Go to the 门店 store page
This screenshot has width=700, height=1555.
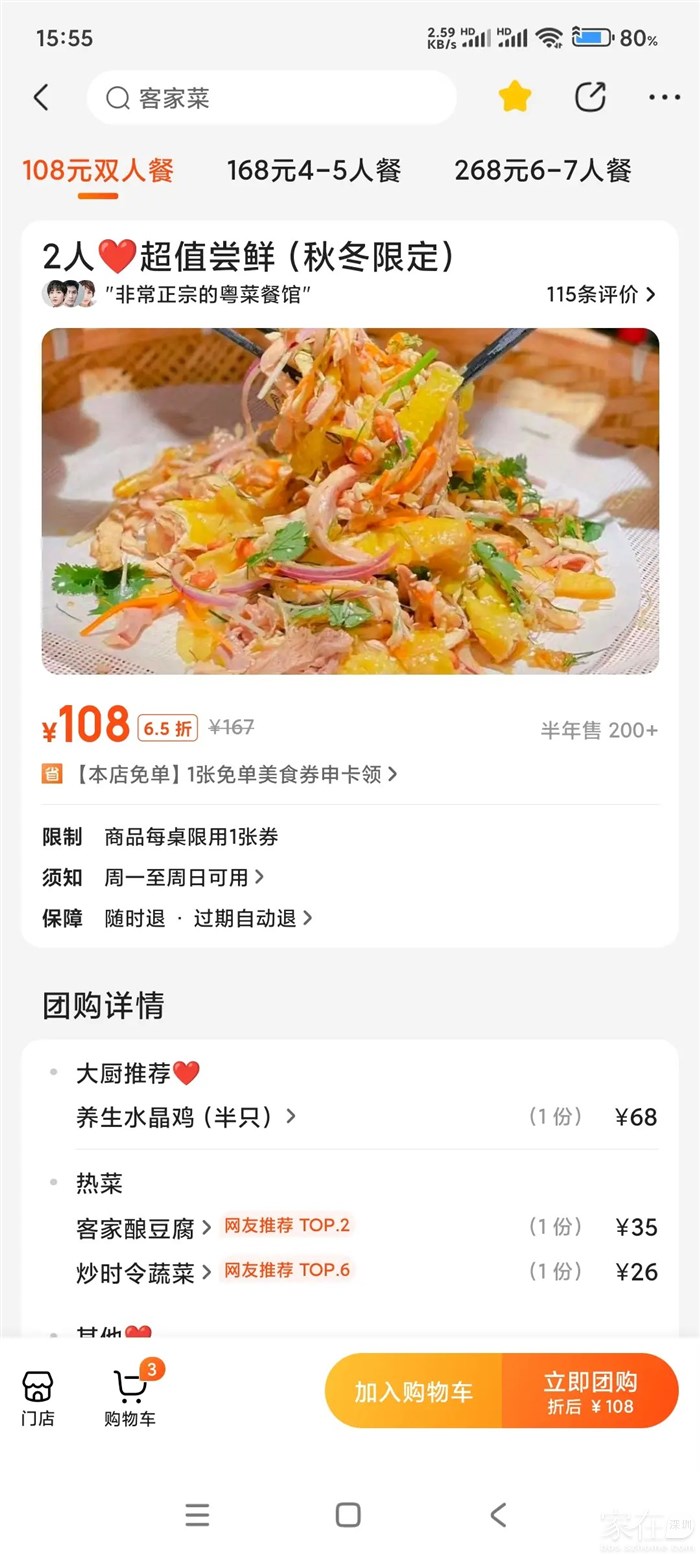(38, 1397)
